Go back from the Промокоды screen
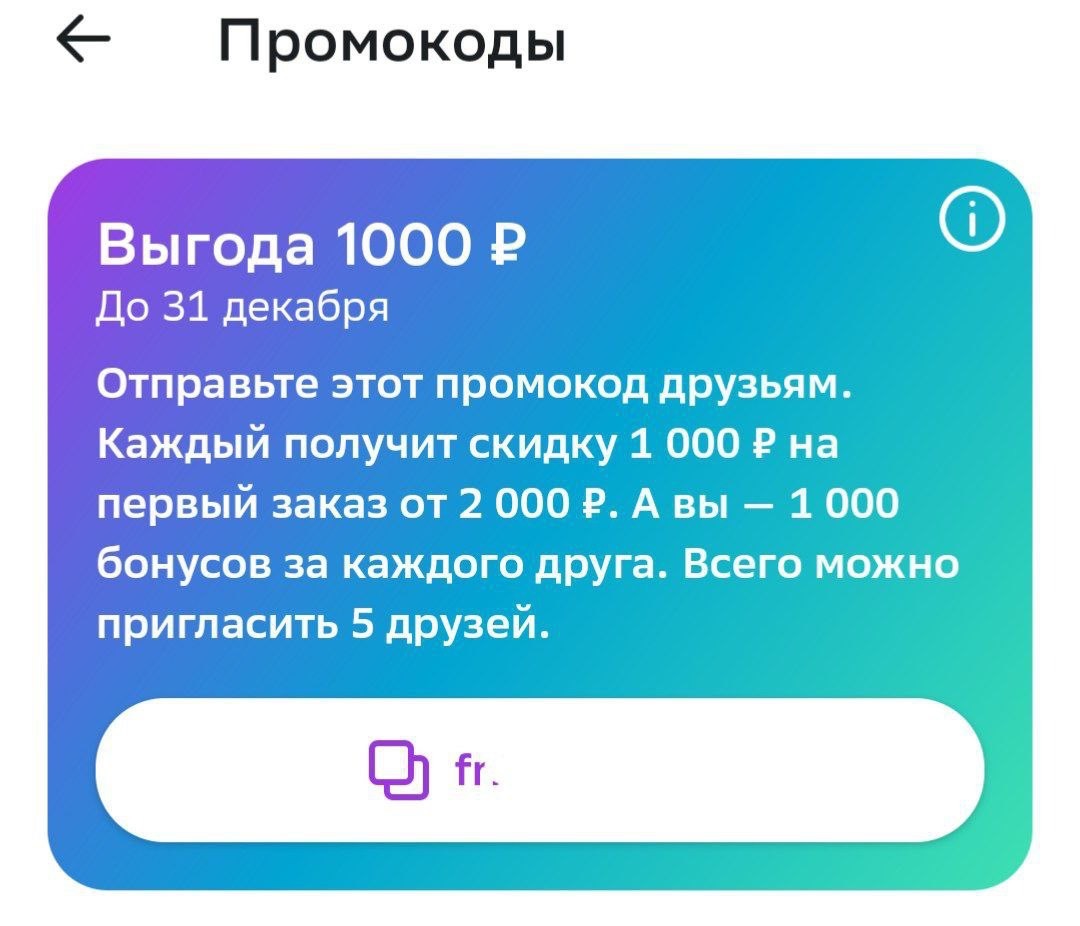The height and width of the screenshot is (926, 1080). pos(83,42)
